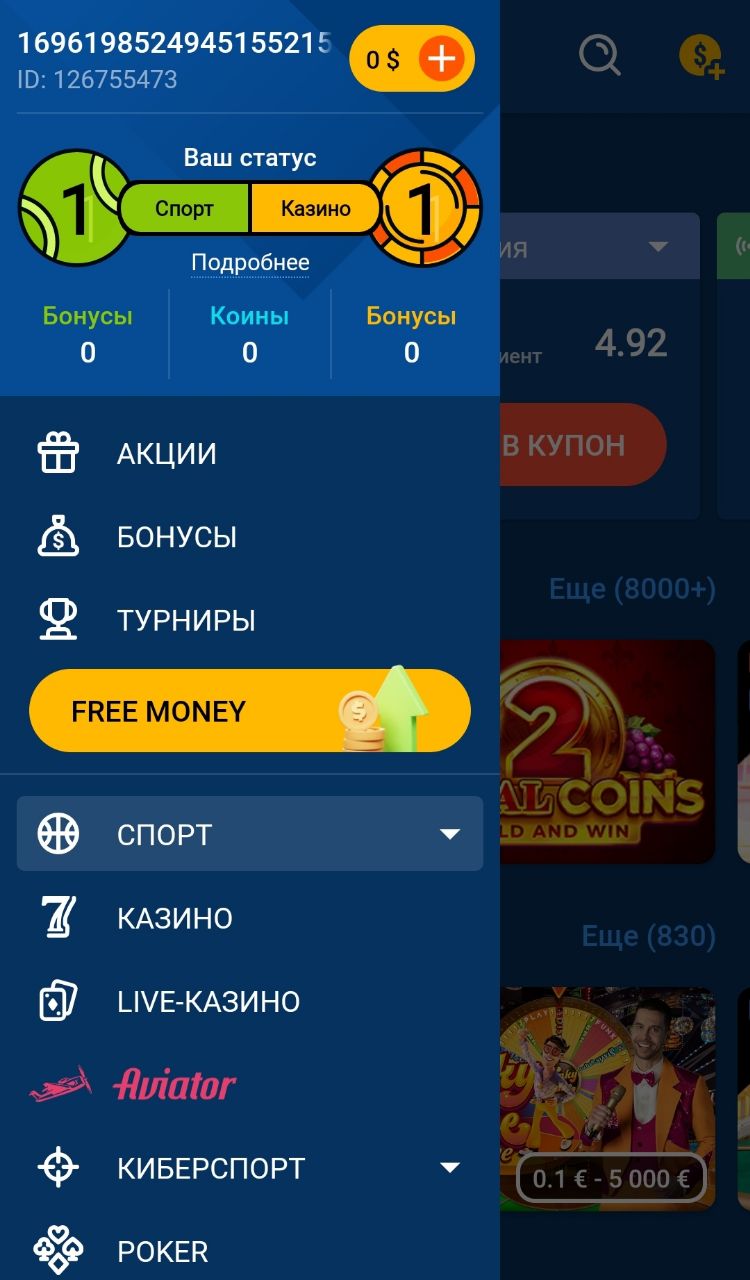Screen dimensions: 750x1280
Task: Tap the FREE MONEY button
Action: (x=250, y=711)
